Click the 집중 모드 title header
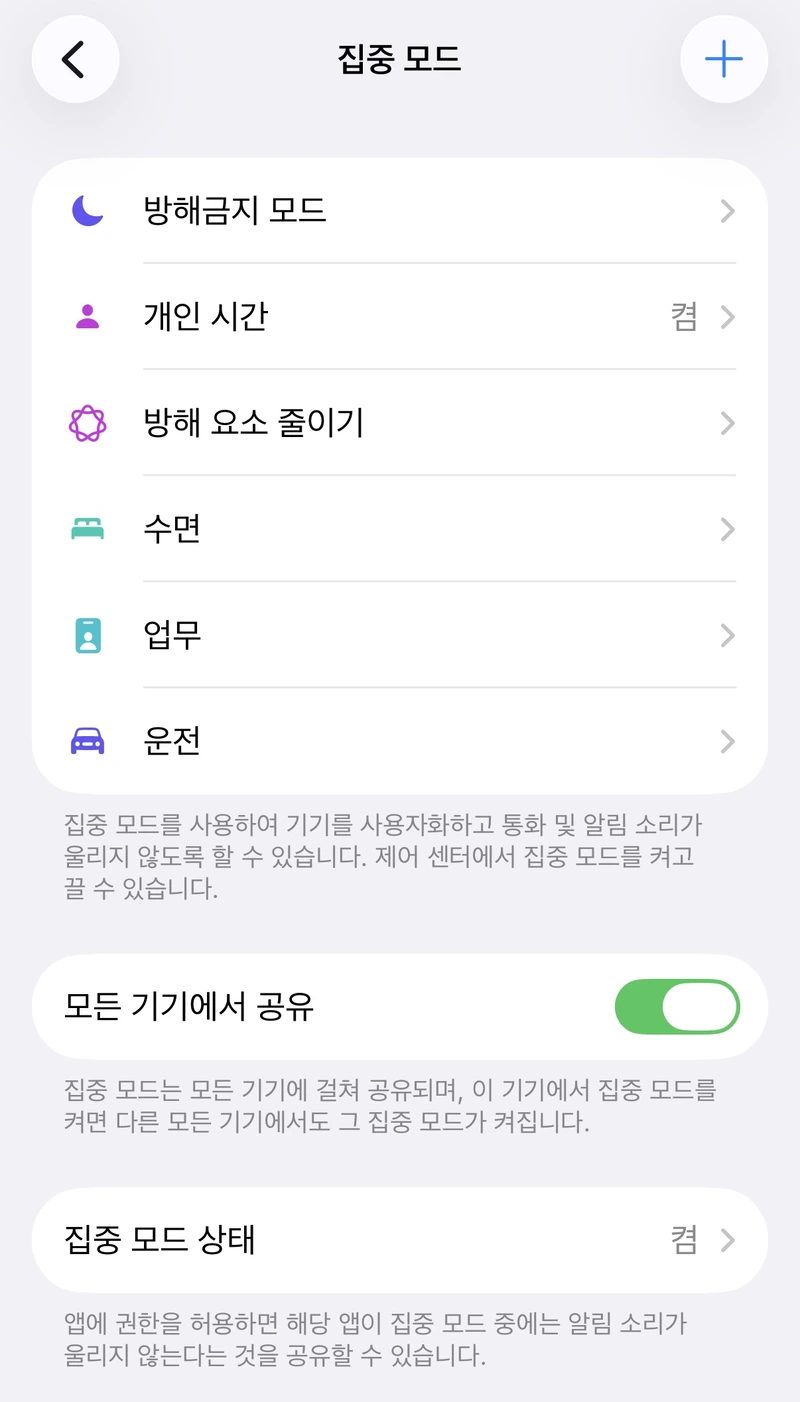The width and height of the screenshot is (800, 1402). coord(400,59)
